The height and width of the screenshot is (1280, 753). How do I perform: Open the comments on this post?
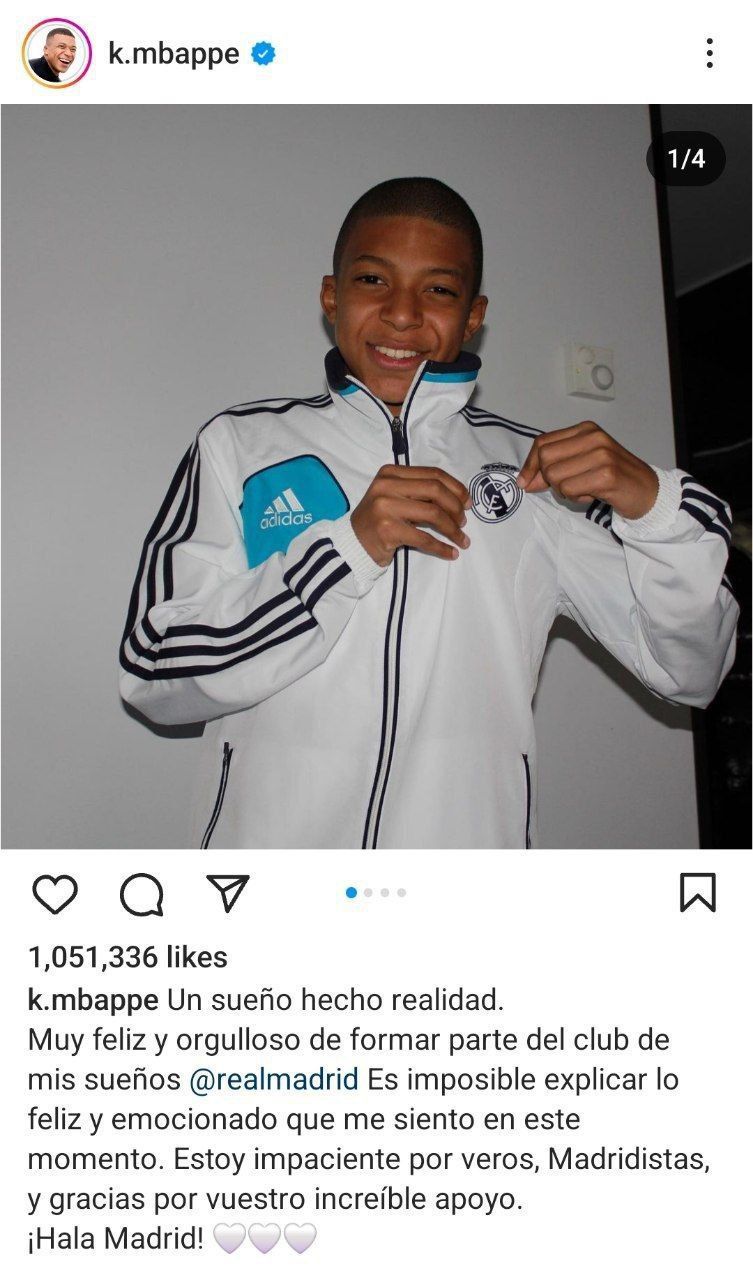coord(141,893)
